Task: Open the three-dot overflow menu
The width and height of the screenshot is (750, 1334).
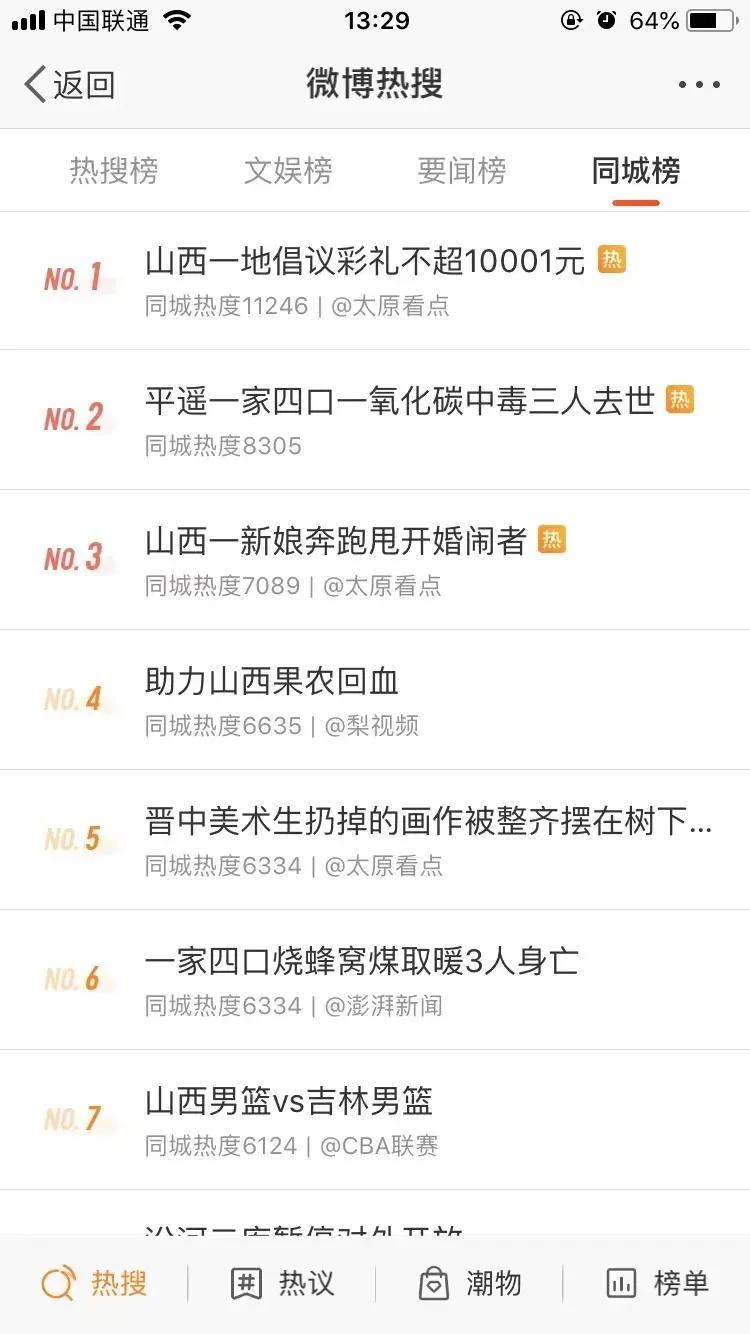Action: 698,85
